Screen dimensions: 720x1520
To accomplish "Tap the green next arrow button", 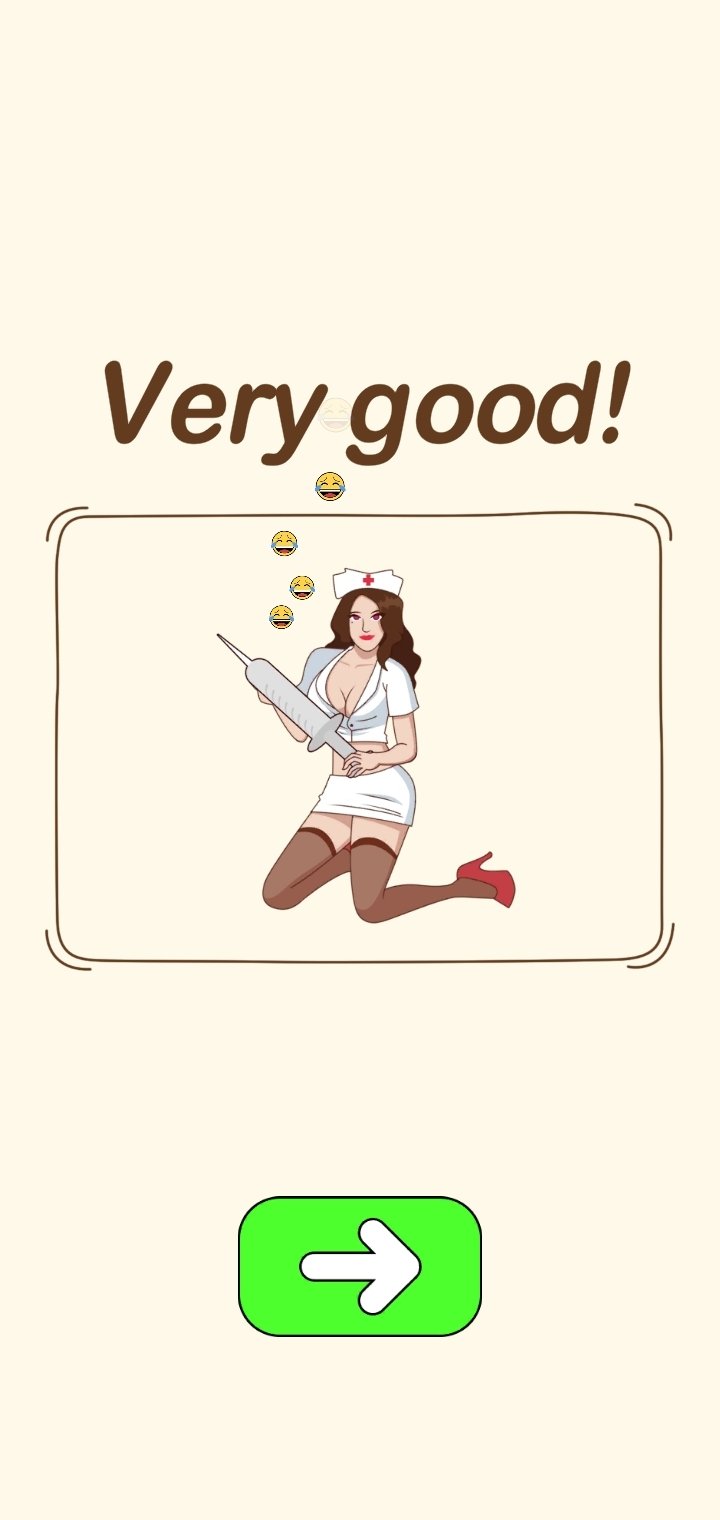I will tap(360, 1266).
